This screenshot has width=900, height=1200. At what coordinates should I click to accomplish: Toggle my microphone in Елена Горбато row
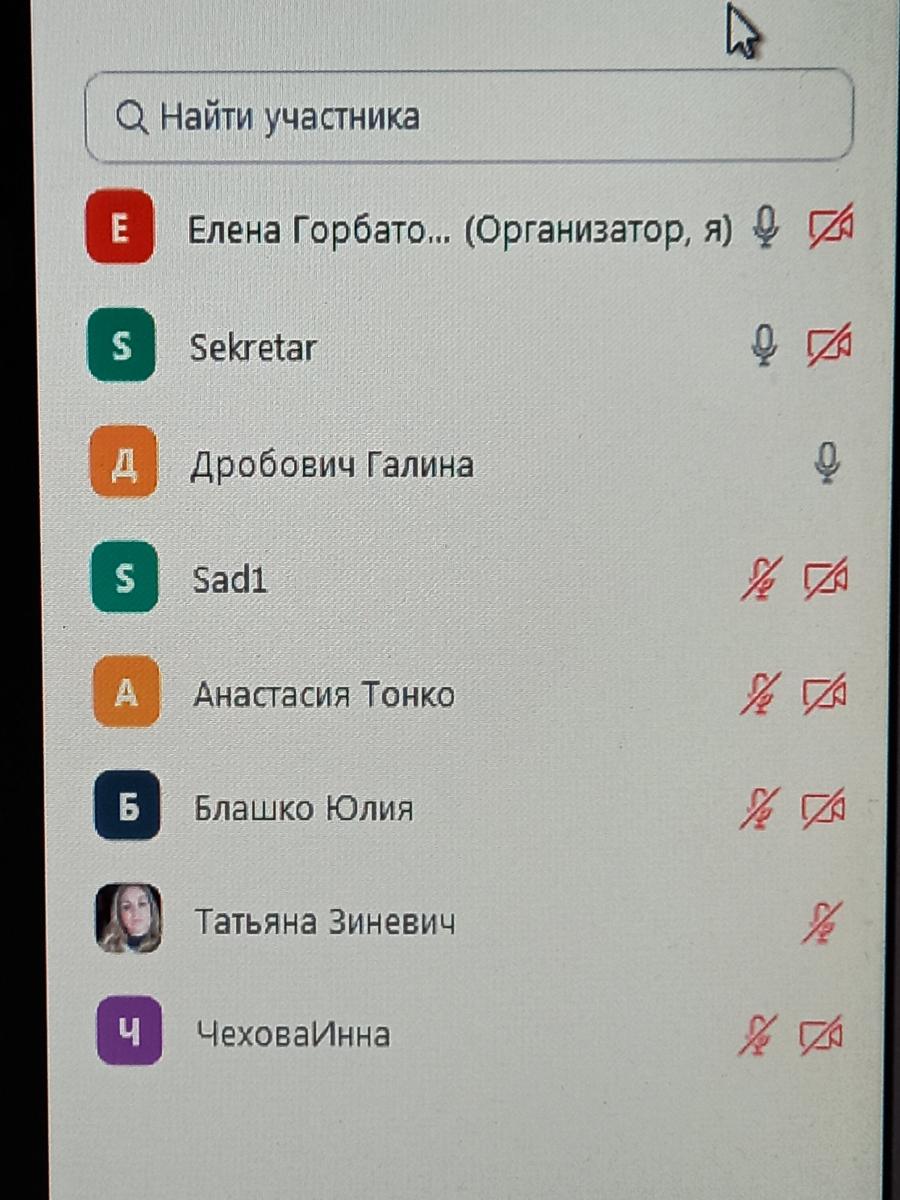coord(766,228)
